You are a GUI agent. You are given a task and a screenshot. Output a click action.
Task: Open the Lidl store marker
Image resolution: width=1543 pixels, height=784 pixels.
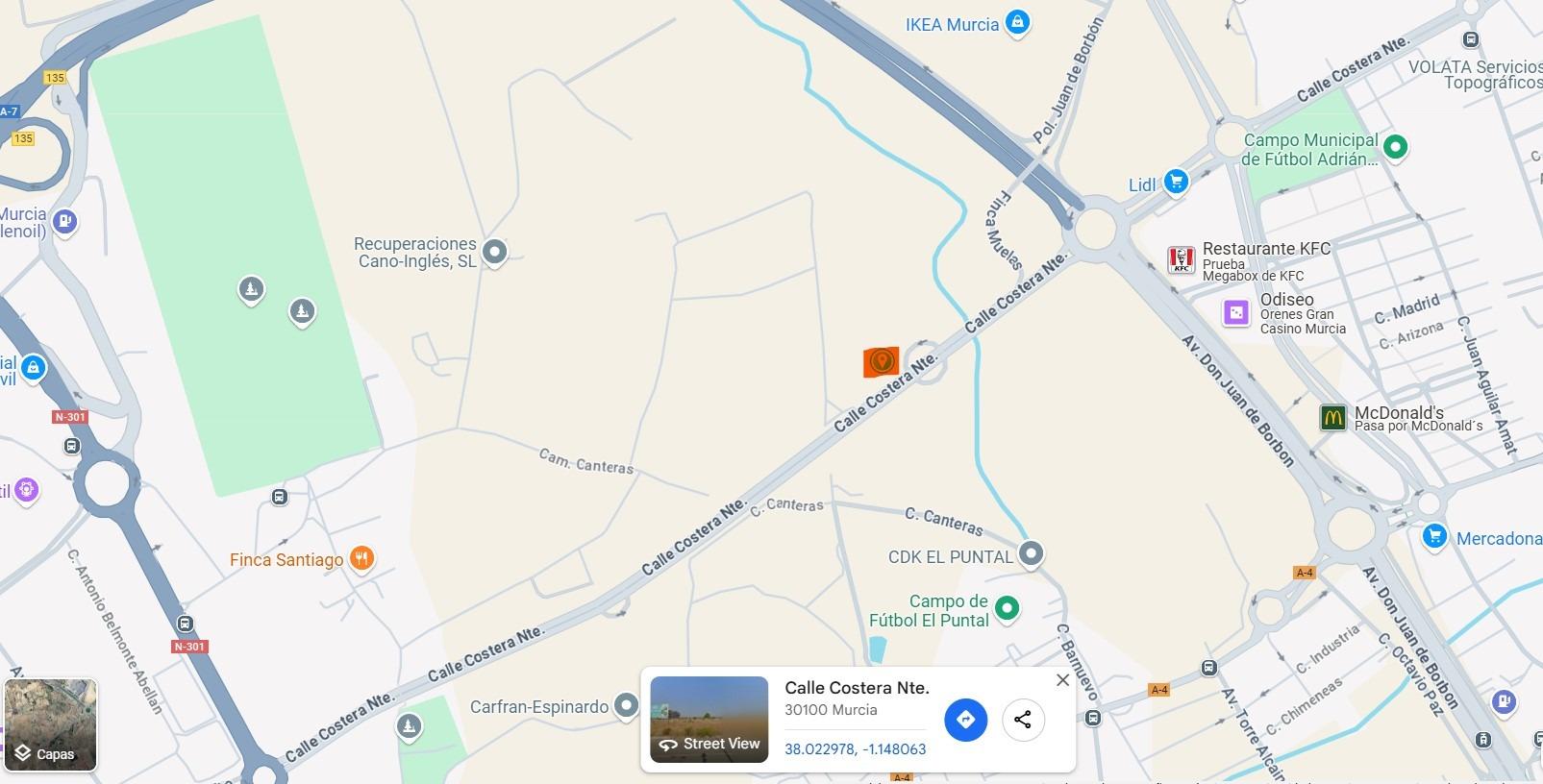coord(1175,181)
